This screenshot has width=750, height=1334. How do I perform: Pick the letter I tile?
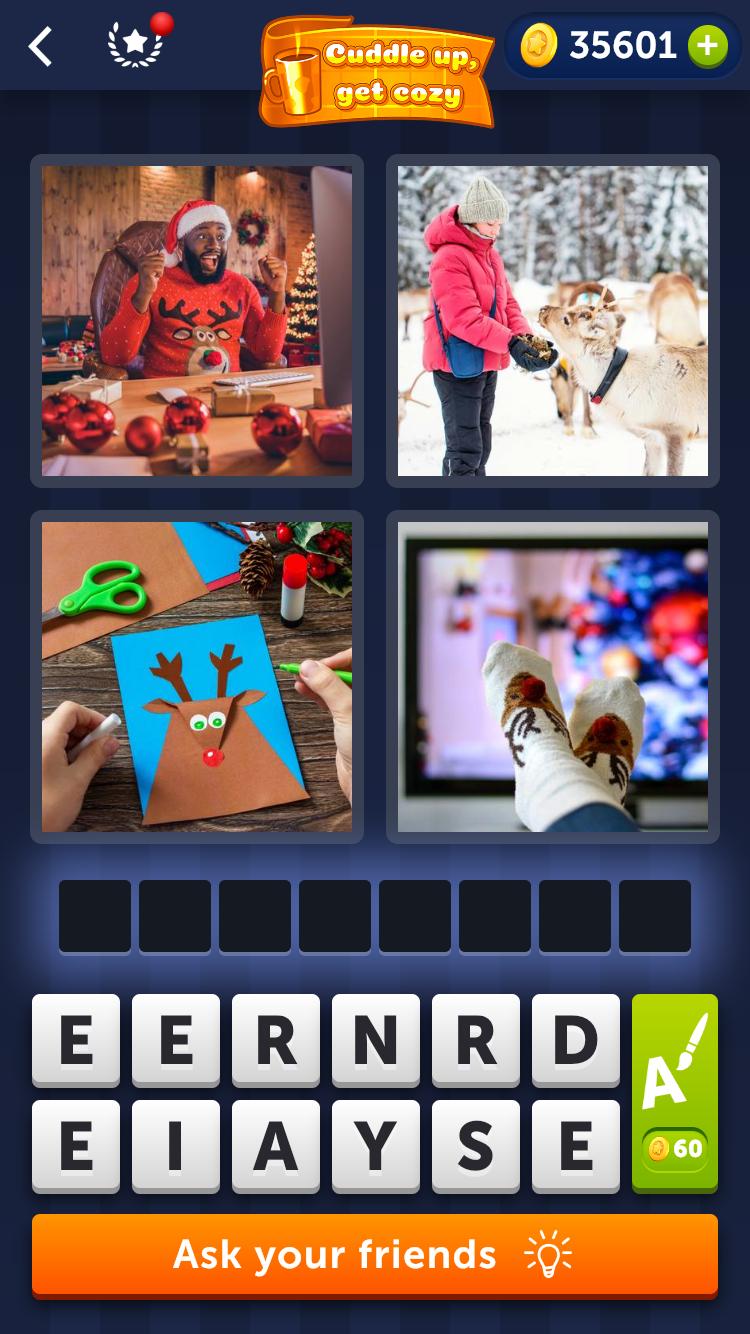click(176, 1146)
